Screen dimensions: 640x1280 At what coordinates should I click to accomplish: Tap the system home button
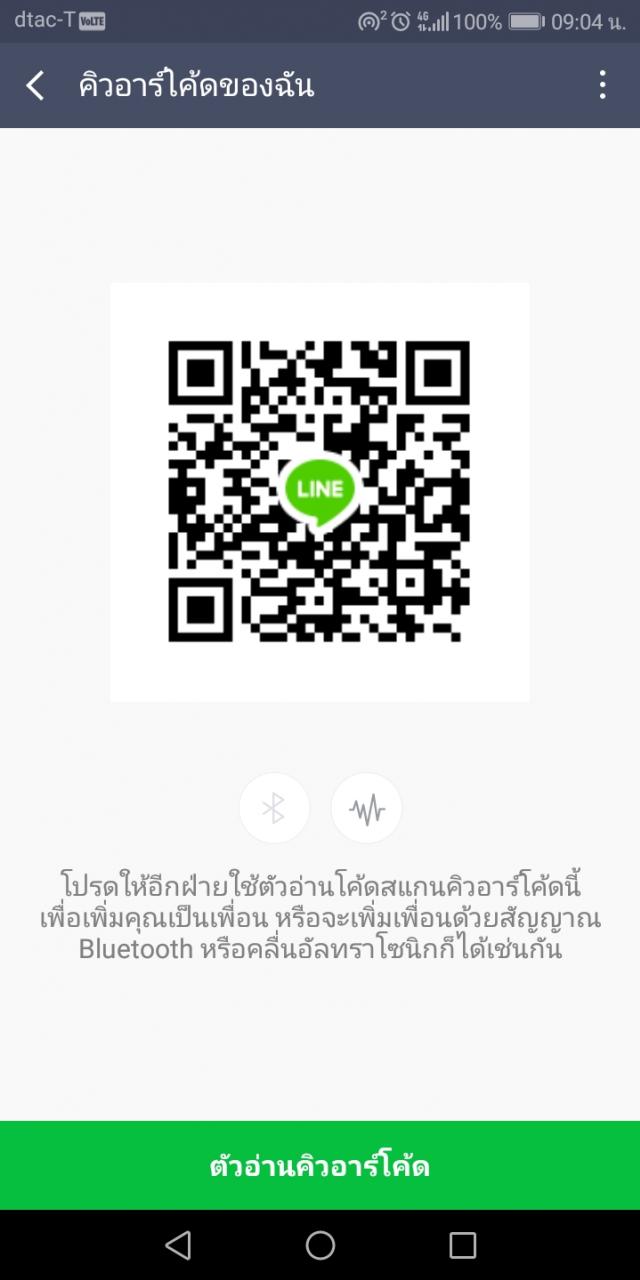coord(320,1245)
